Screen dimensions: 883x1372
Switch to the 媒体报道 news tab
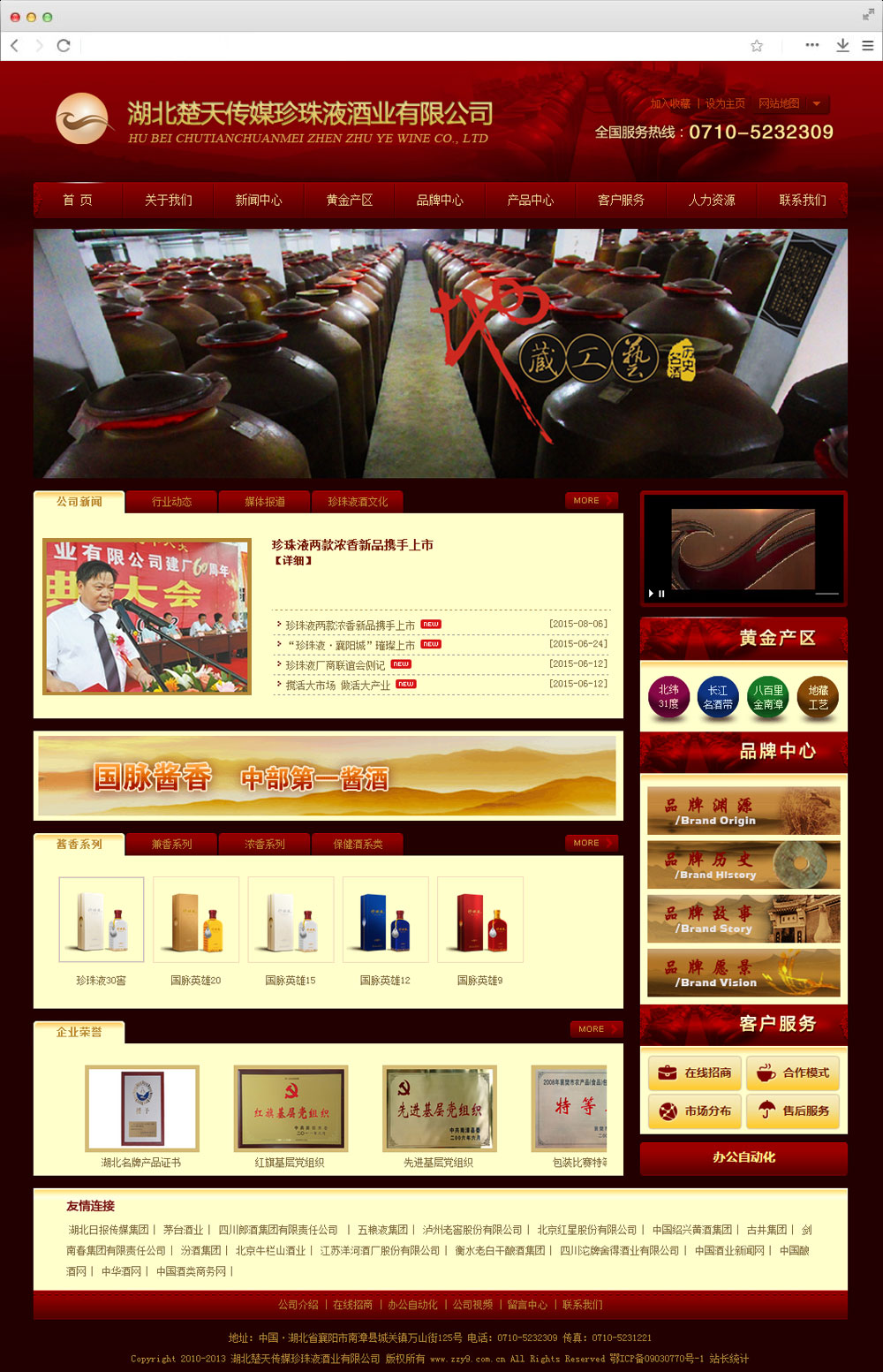[265, 502]
